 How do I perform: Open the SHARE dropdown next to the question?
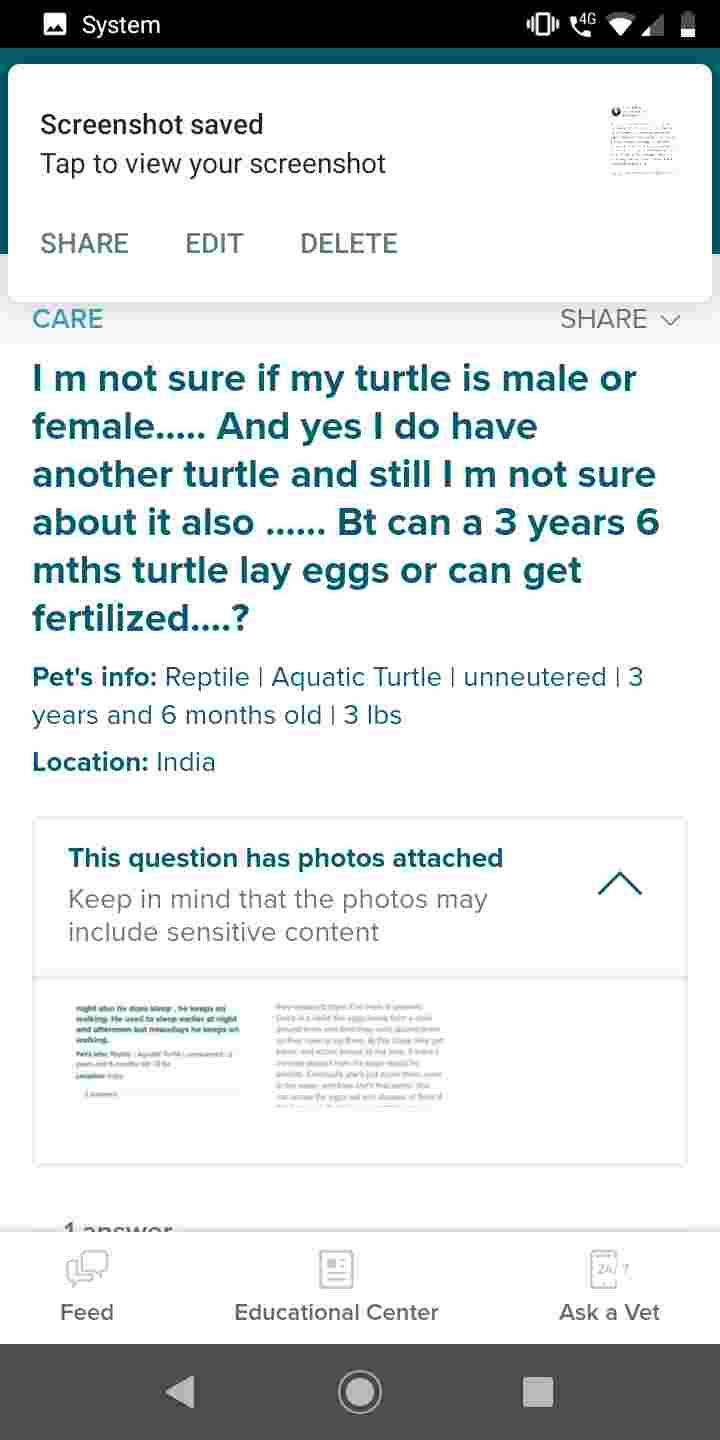click(x=620, y=318)
